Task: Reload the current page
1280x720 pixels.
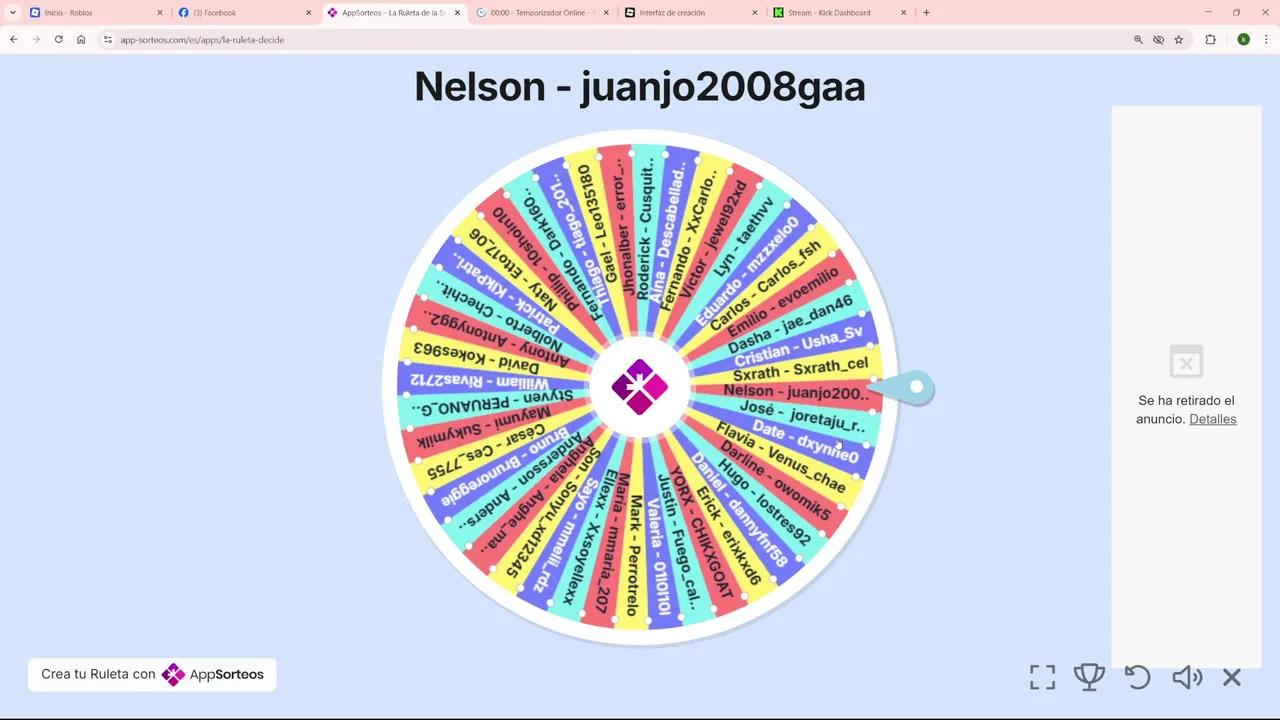Action: coord(58,39)
